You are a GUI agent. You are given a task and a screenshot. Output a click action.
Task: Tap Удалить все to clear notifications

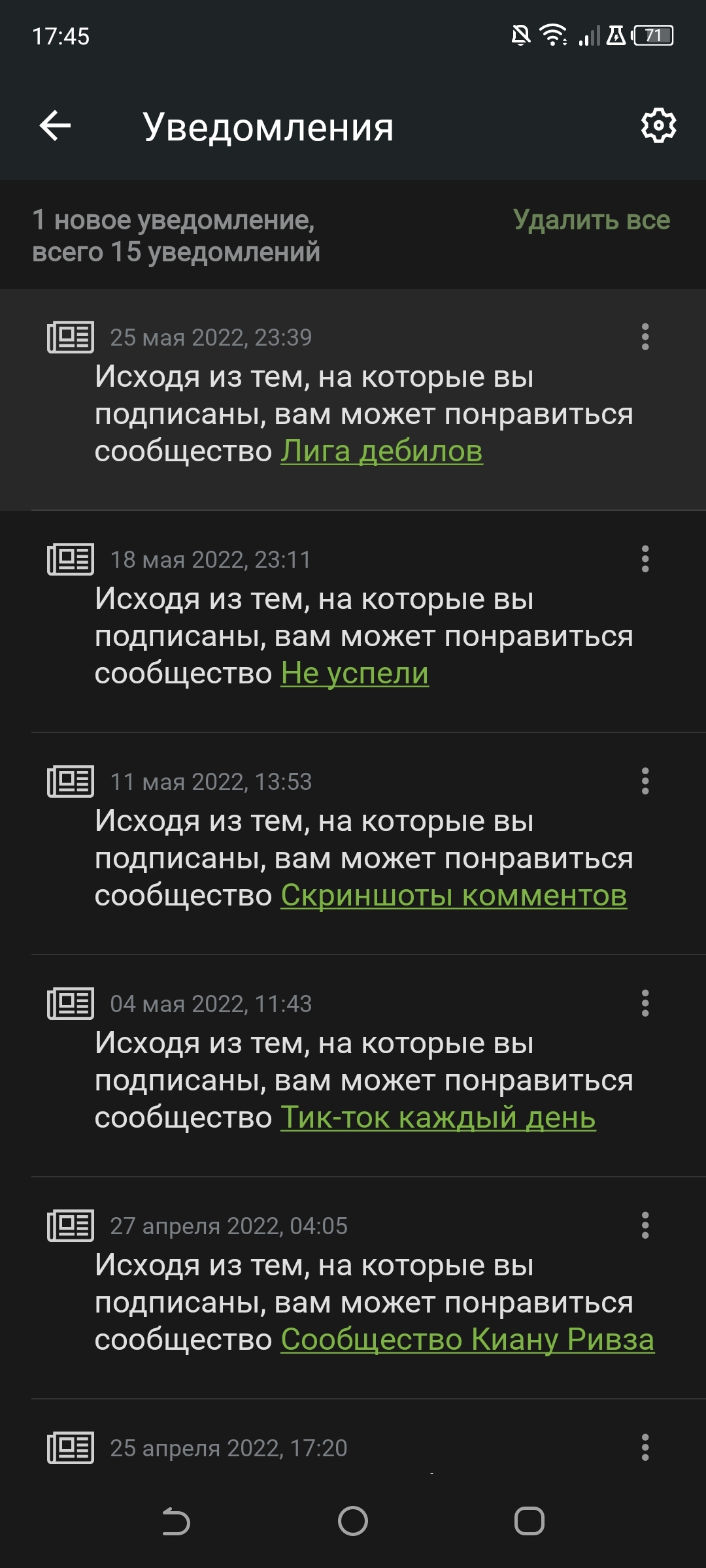592,220
